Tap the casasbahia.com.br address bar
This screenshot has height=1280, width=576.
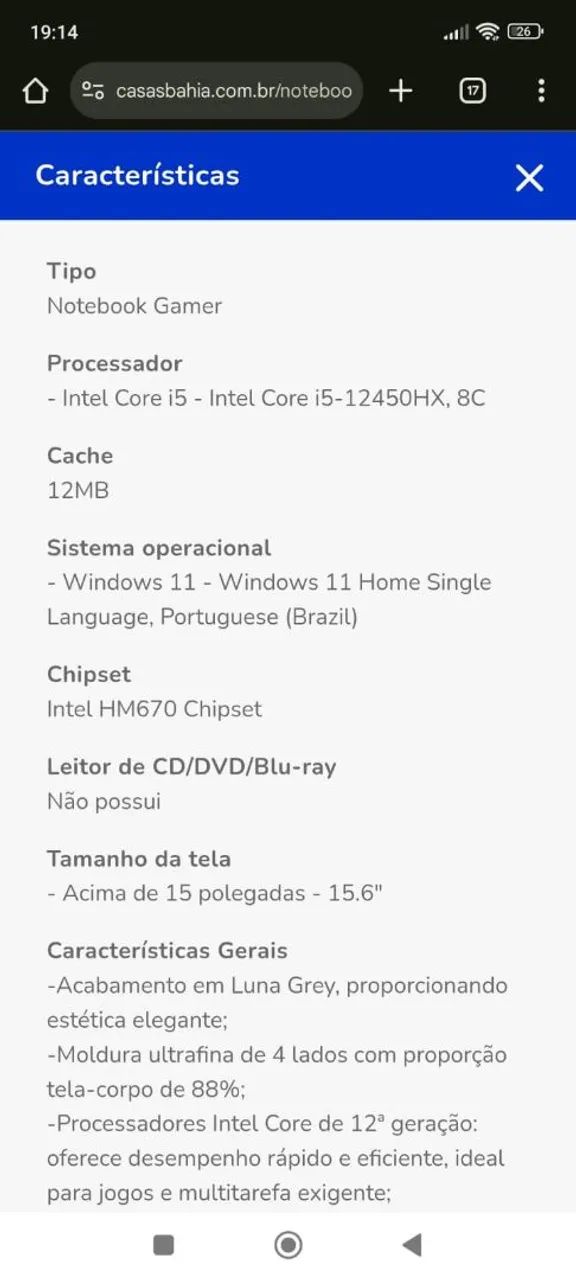(216, 91)
